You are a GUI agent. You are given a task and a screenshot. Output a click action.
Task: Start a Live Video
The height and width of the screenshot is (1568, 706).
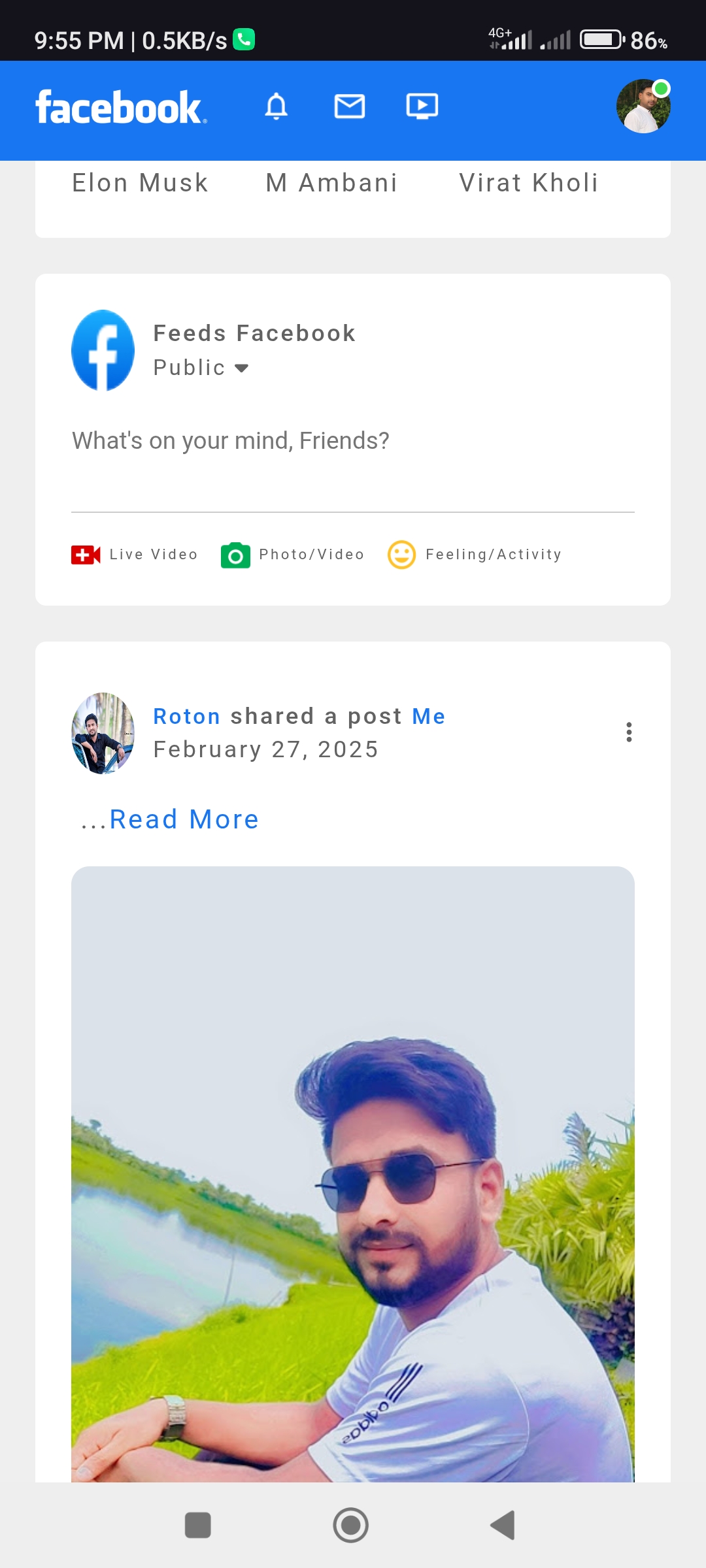pos(135,555)
